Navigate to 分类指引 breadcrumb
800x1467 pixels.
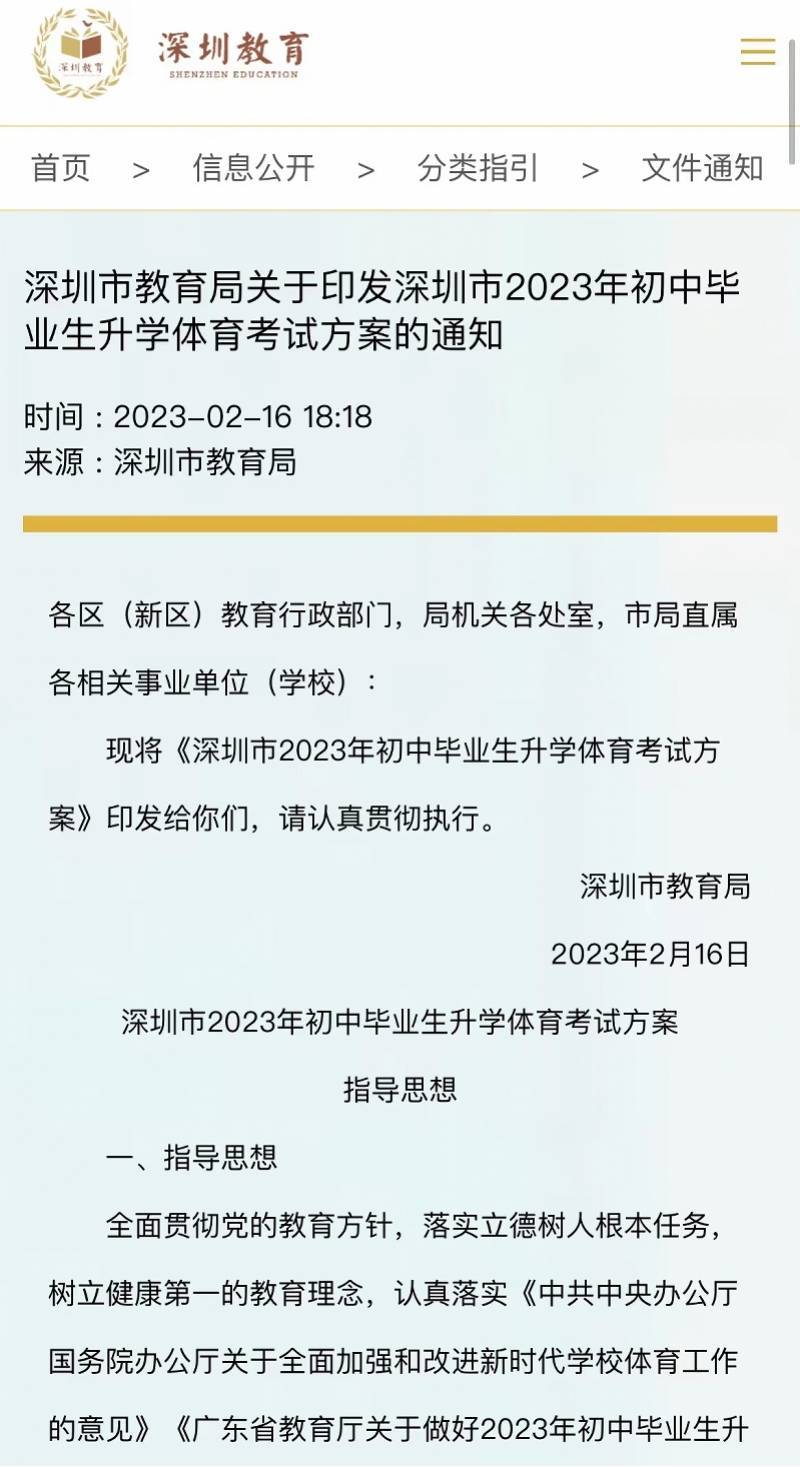tap(478, 168)
